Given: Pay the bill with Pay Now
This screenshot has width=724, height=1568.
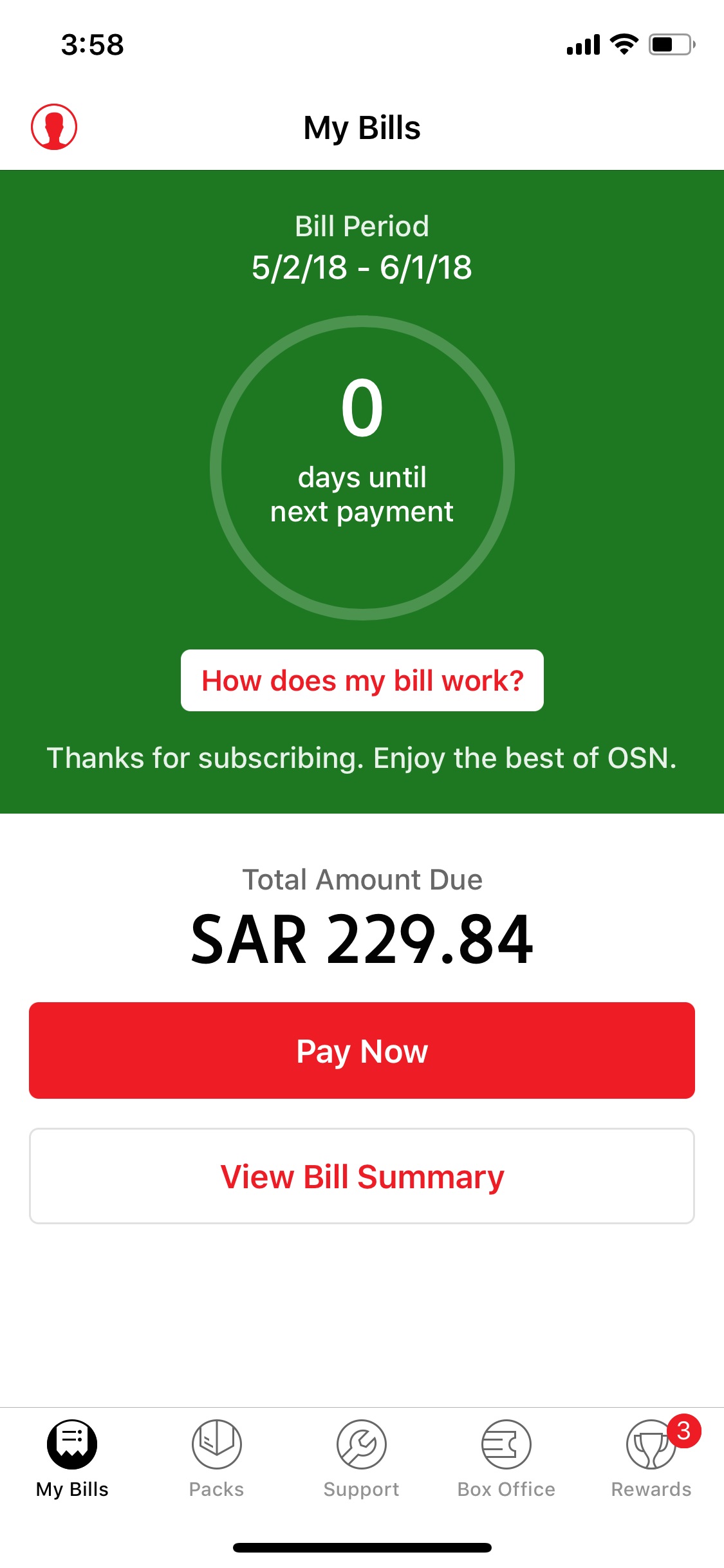Looking at the screenshot, I should [x=362, y=1050].
